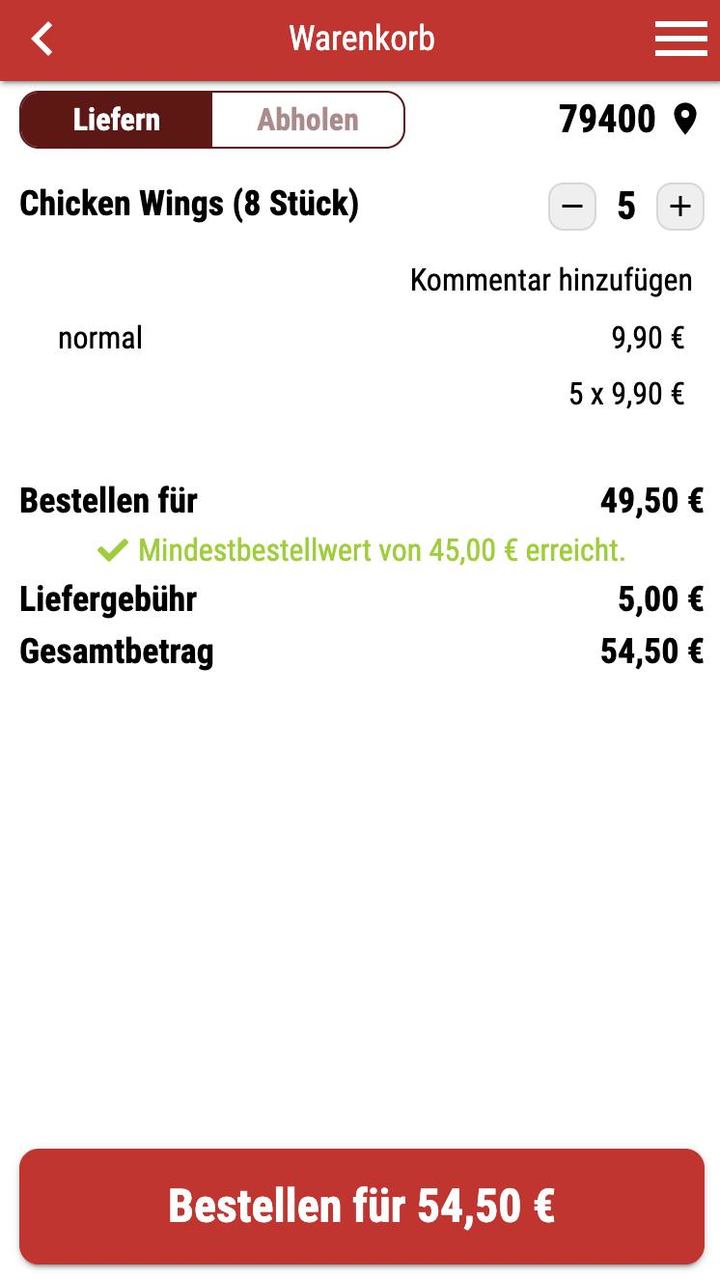Open the hamburger menu
This screenshot has height=1278, width=720.
click(681, 39)
